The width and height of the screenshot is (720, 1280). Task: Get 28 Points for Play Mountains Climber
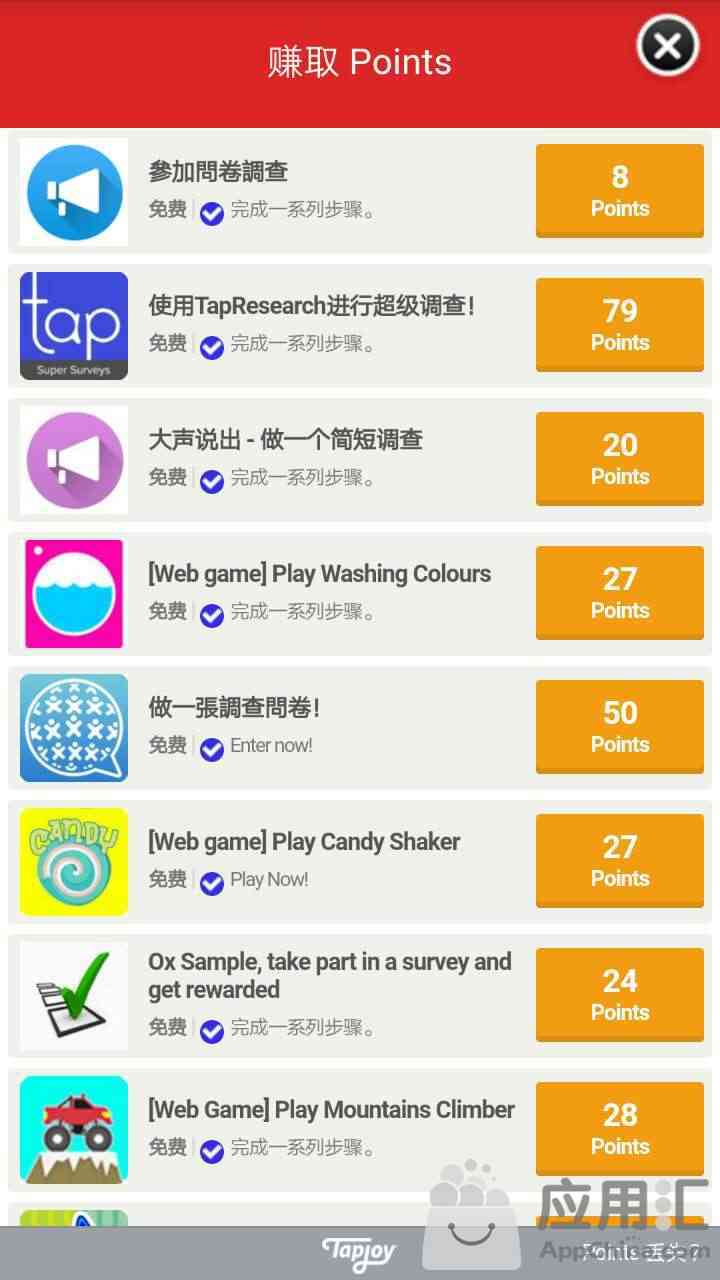(x=619, y=1128)
